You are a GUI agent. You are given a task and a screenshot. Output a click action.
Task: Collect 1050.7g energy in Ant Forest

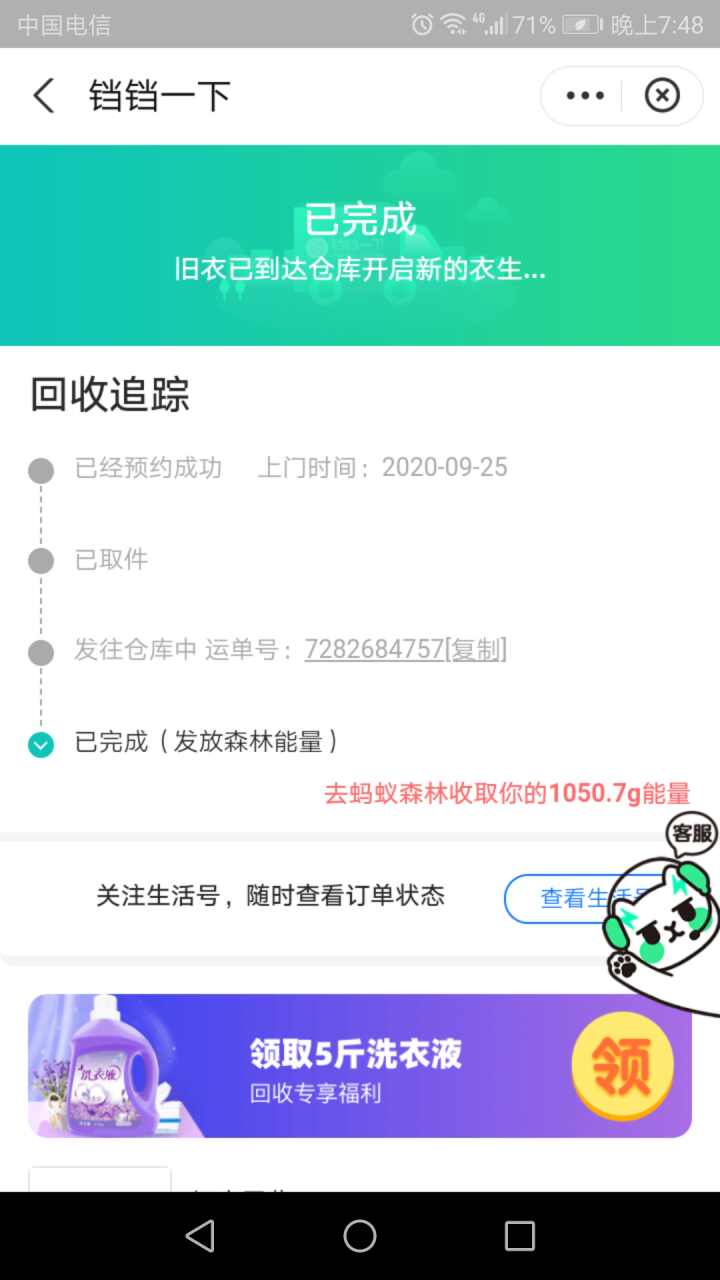coord(507,794)
